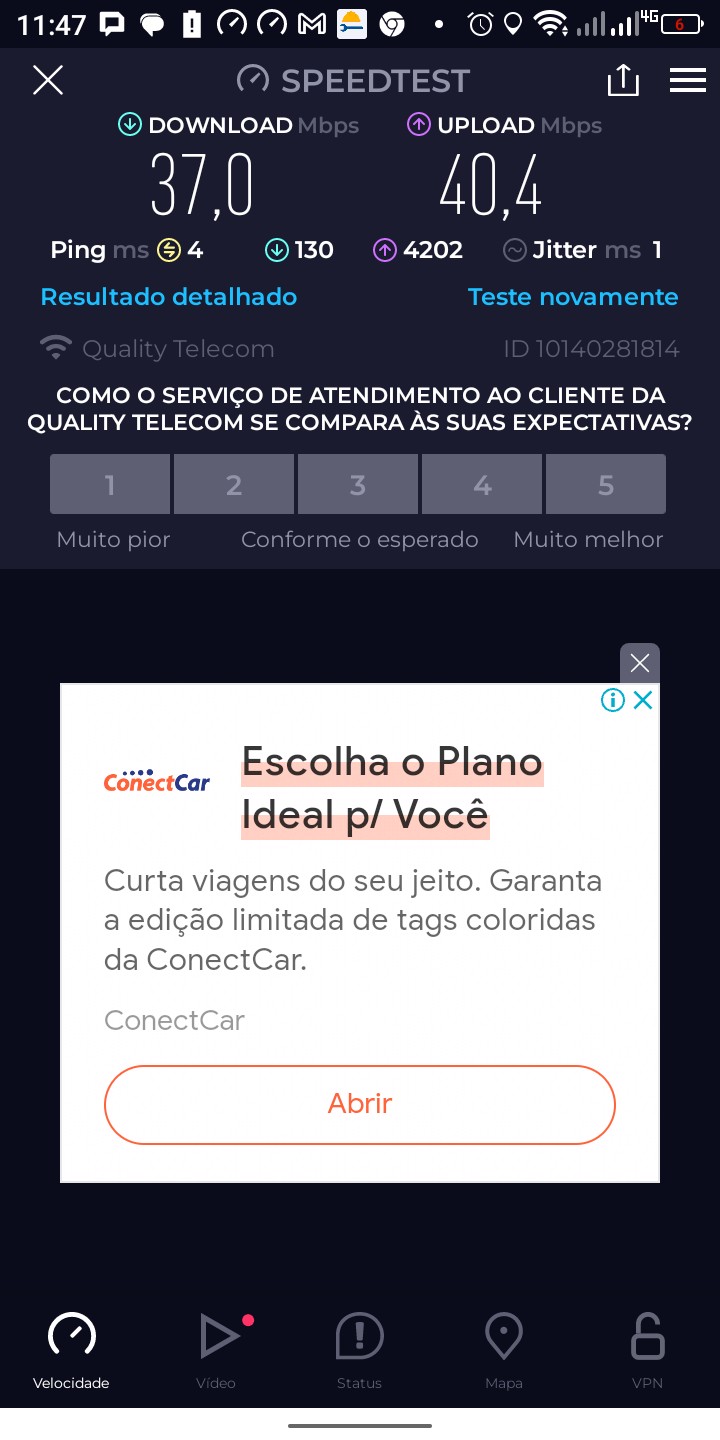
Task: Tap Teste novamente to rerun test
Action: click(573, 297)
